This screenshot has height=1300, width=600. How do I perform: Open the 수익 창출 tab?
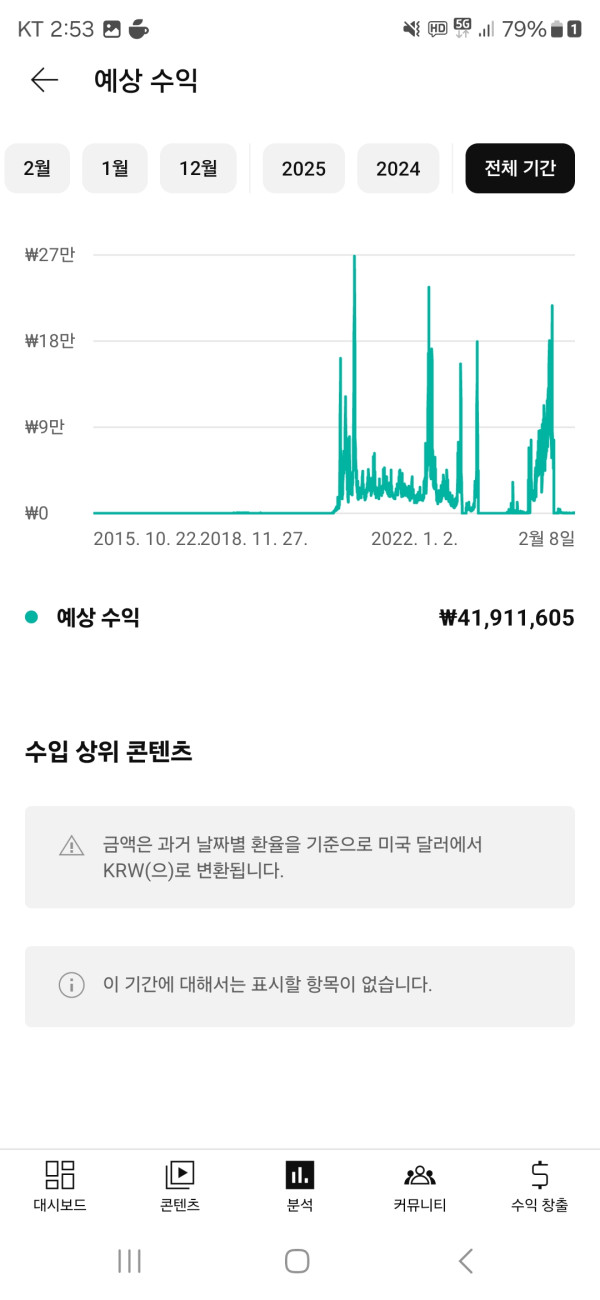(x=540, y=1186)
